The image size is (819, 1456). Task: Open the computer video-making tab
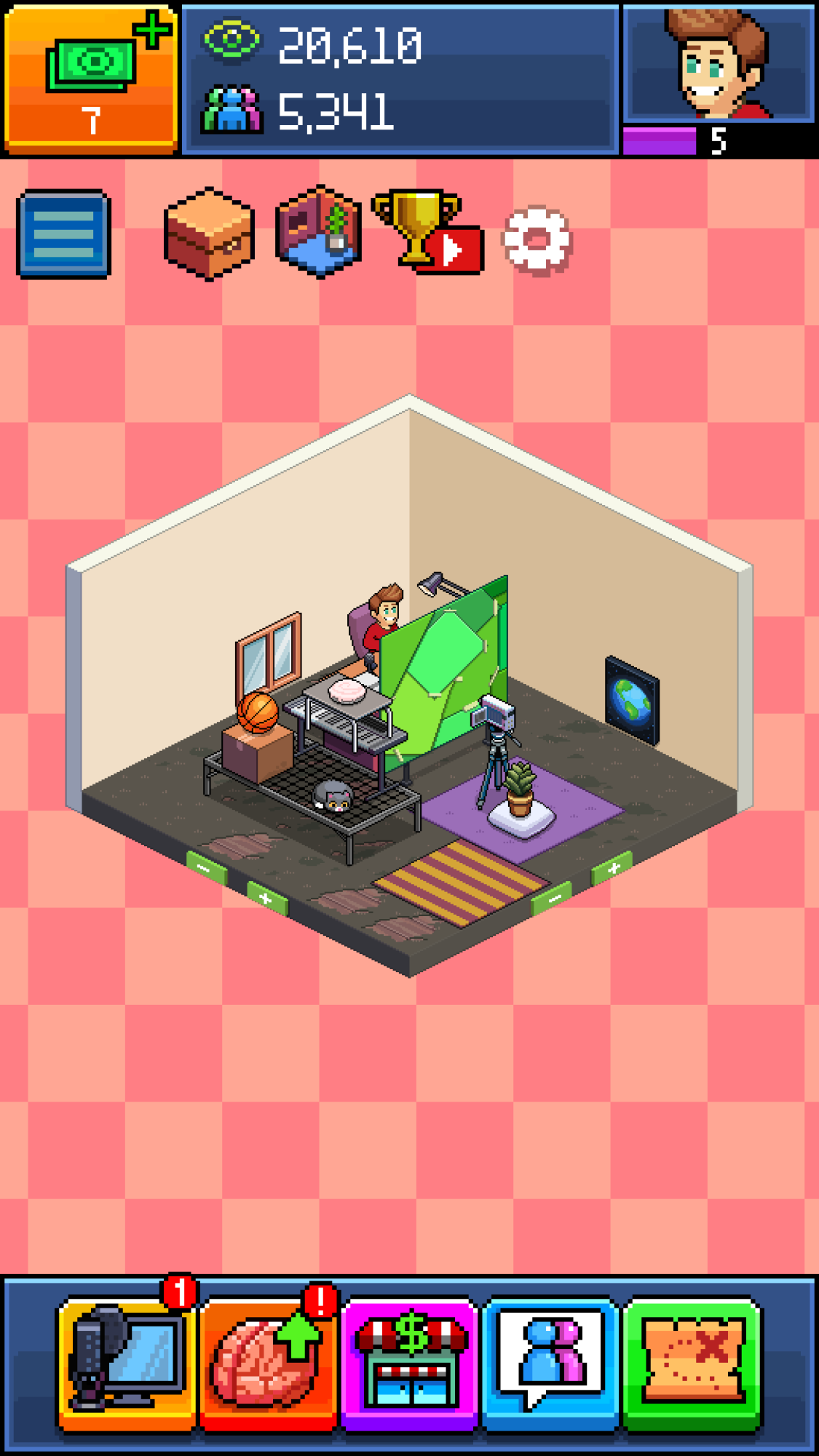125,1362
